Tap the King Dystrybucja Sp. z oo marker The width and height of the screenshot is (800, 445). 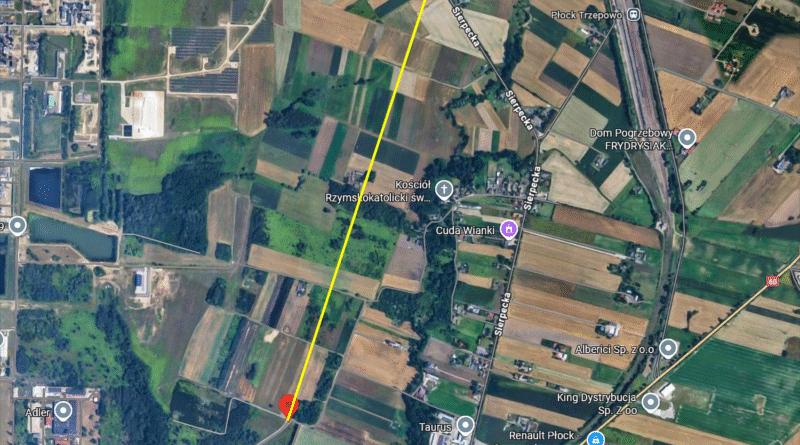pos(651,402)
